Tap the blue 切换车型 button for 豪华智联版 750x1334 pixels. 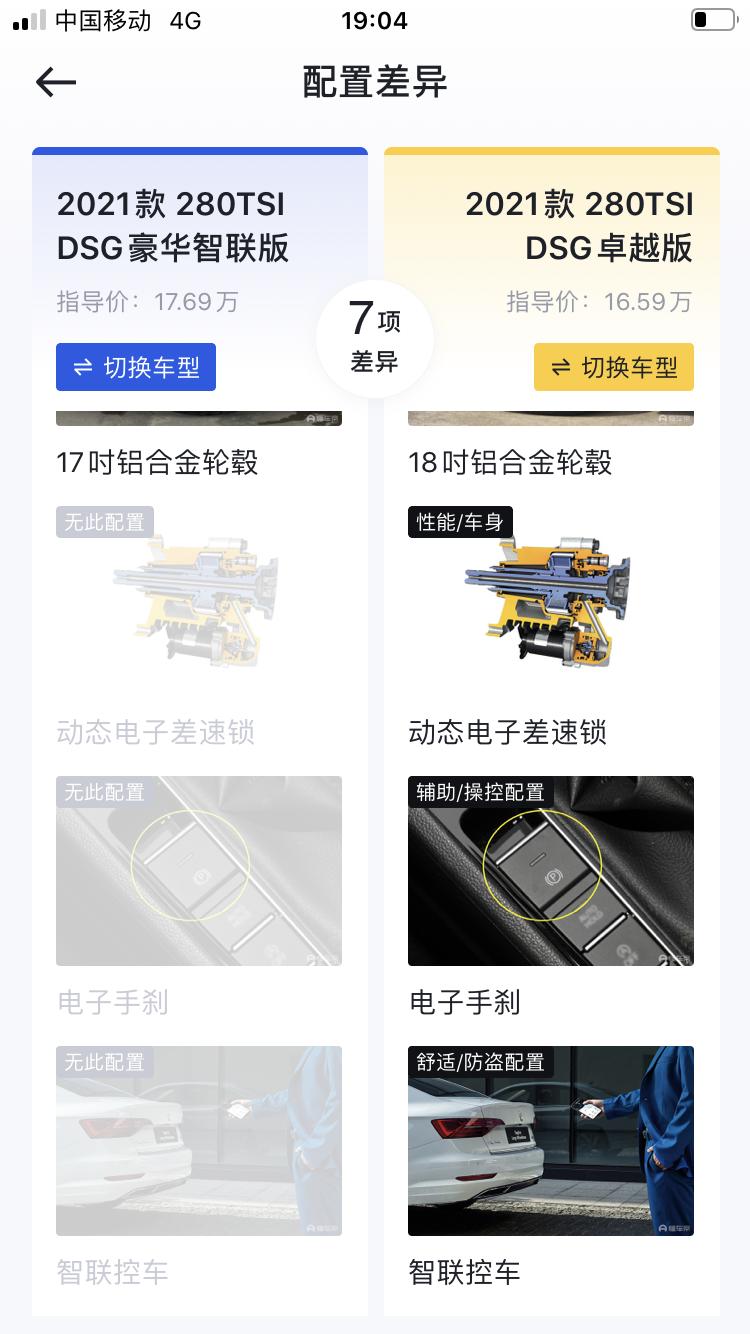pyautogui.click(x=136, y=367)
